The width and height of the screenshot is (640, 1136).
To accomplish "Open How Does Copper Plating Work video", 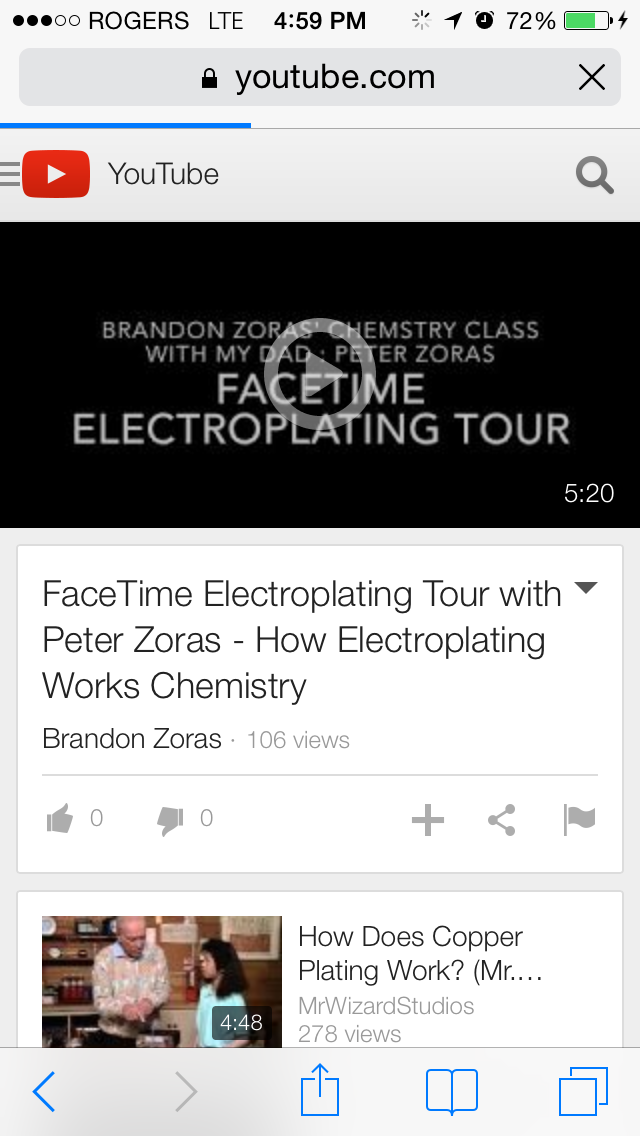I will point(410,954).
